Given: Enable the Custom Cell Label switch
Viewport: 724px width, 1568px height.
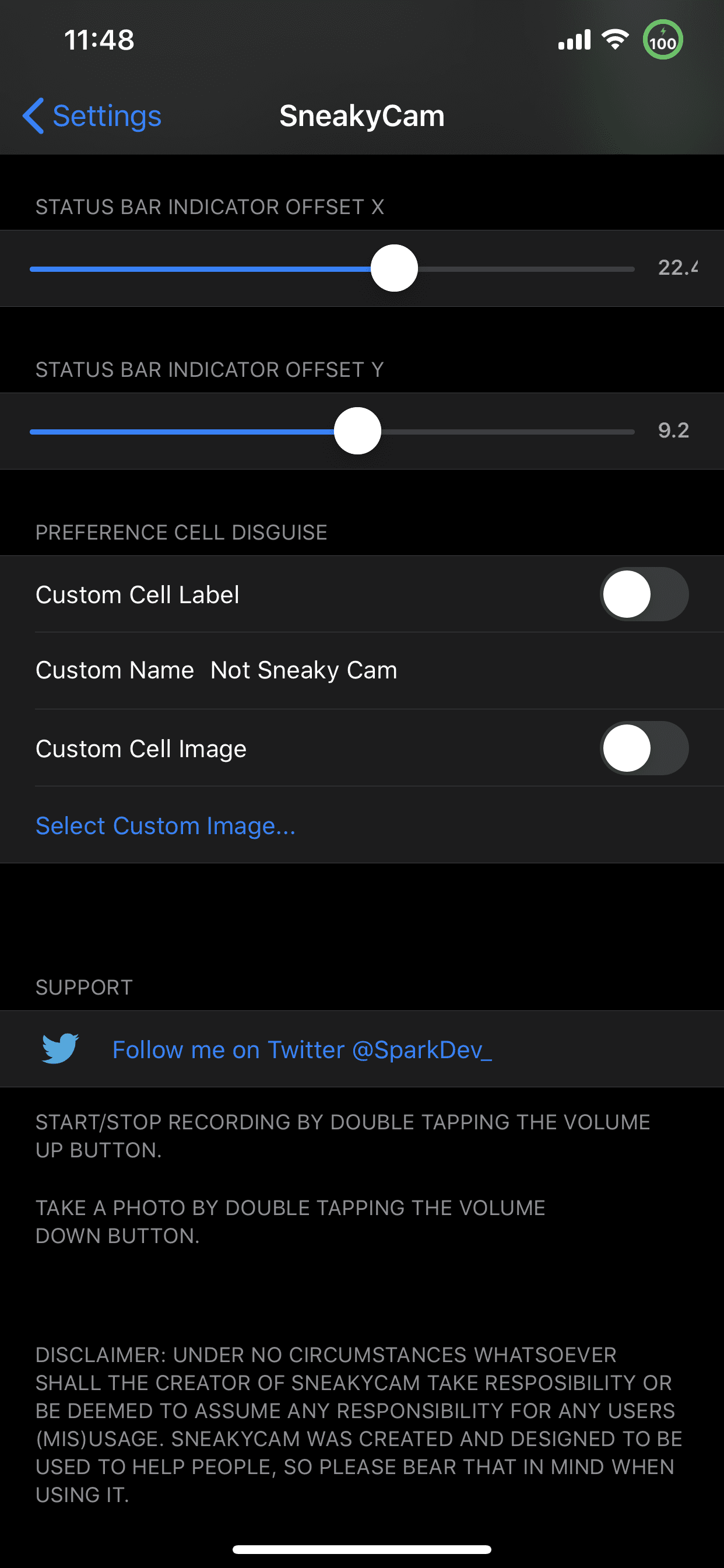Looking at the screenshot, I should click(644, 594).
